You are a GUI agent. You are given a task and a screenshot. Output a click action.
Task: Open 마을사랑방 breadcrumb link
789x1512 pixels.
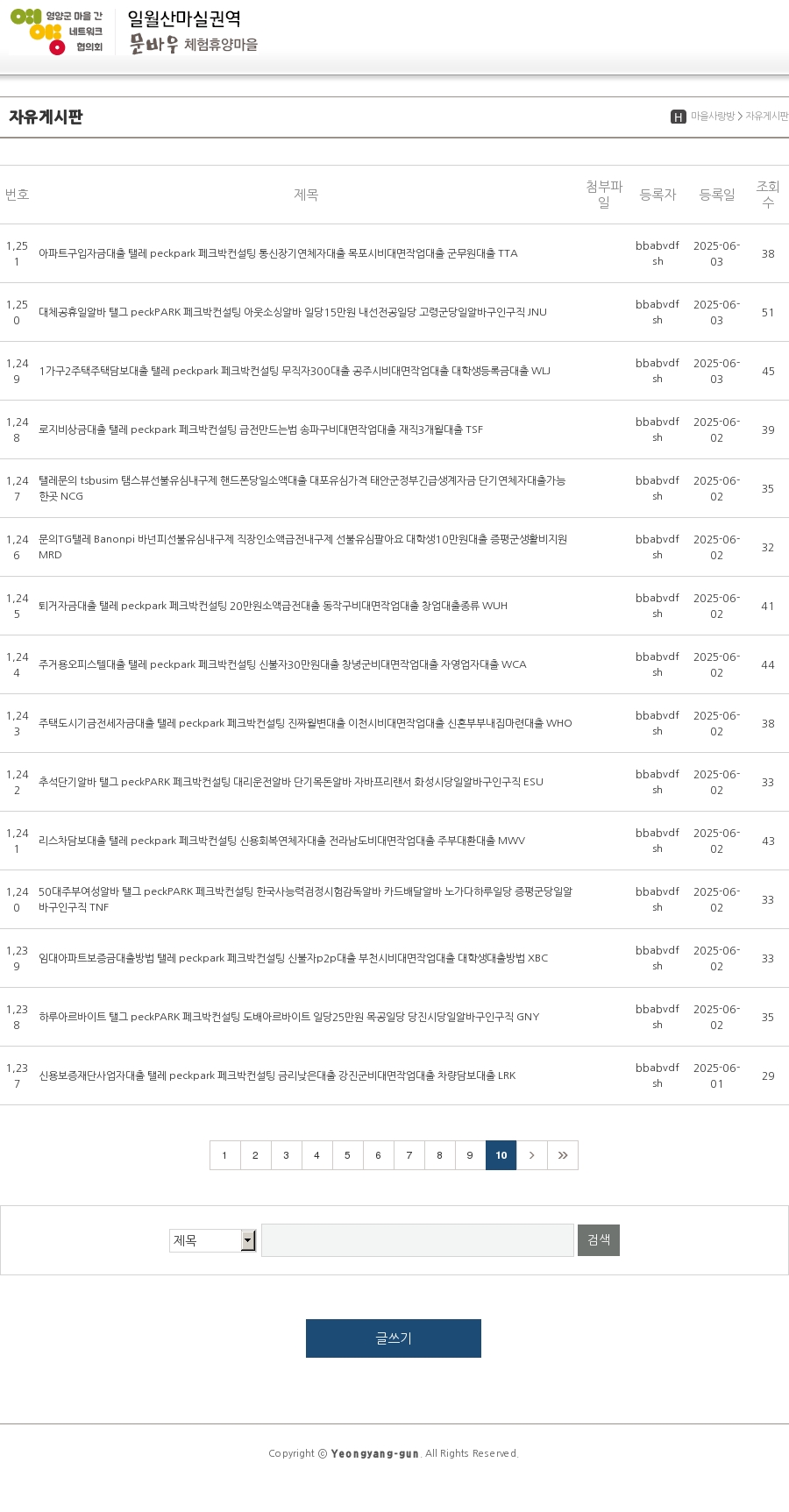[x=712, y=117]
